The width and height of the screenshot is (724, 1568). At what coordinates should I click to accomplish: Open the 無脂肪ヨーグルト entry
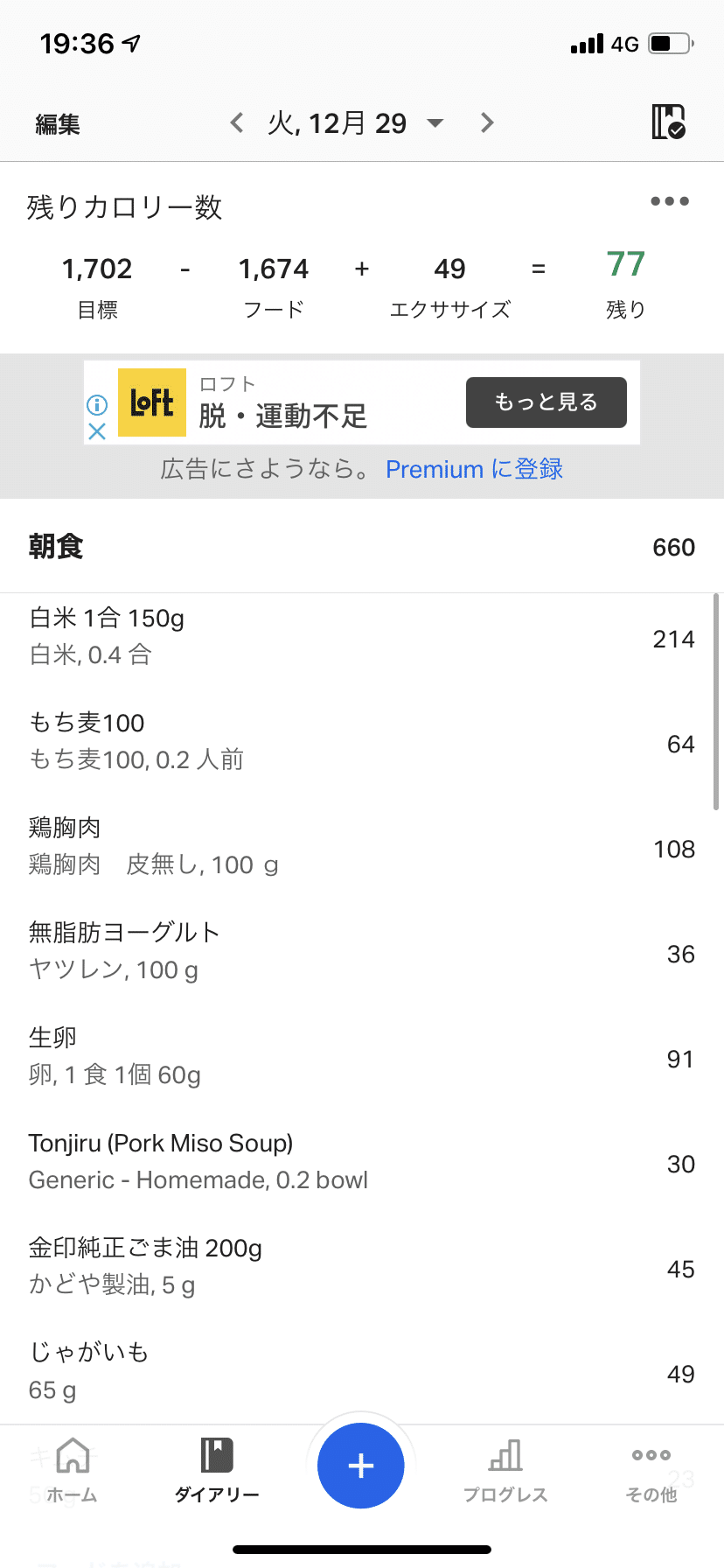click(362, 952)
